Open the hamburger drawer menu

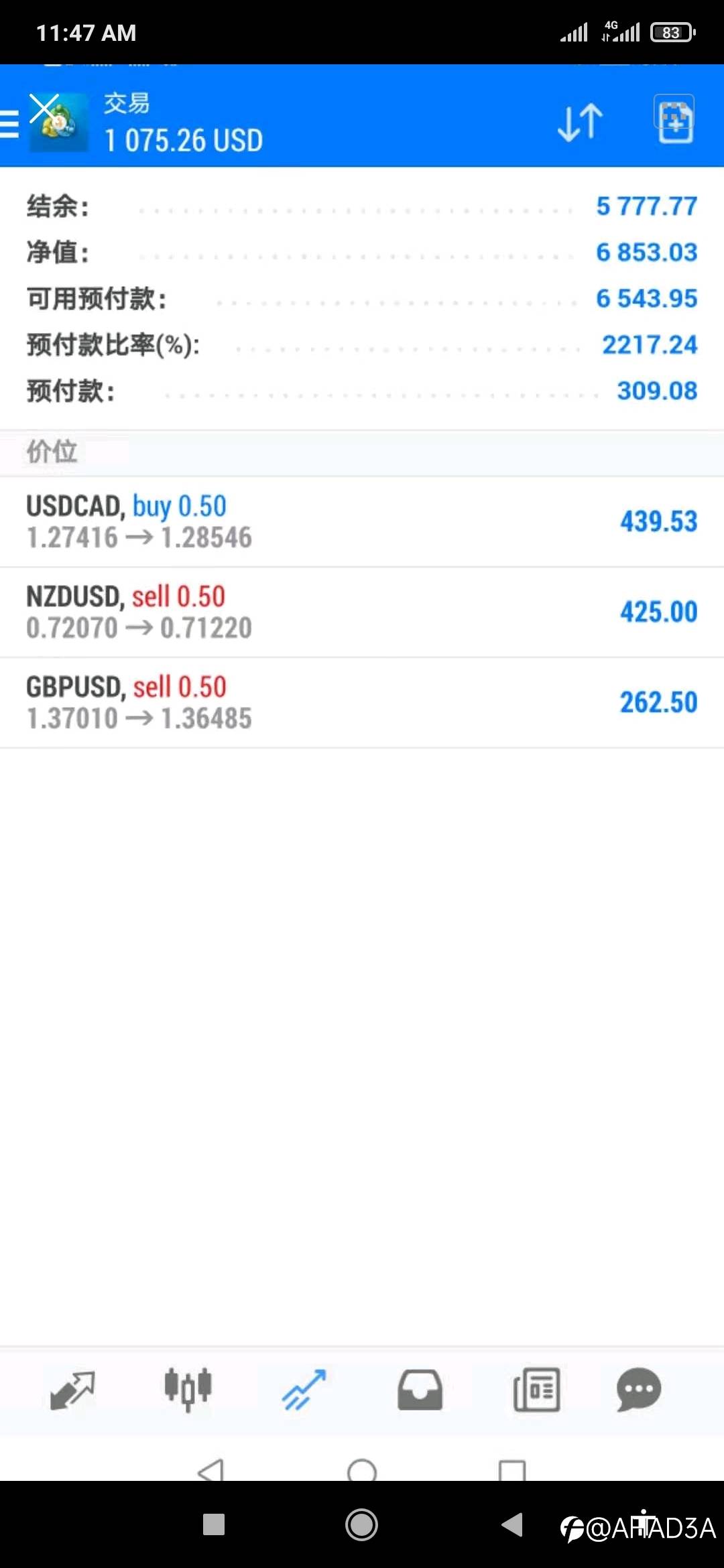tap(9, 125)
